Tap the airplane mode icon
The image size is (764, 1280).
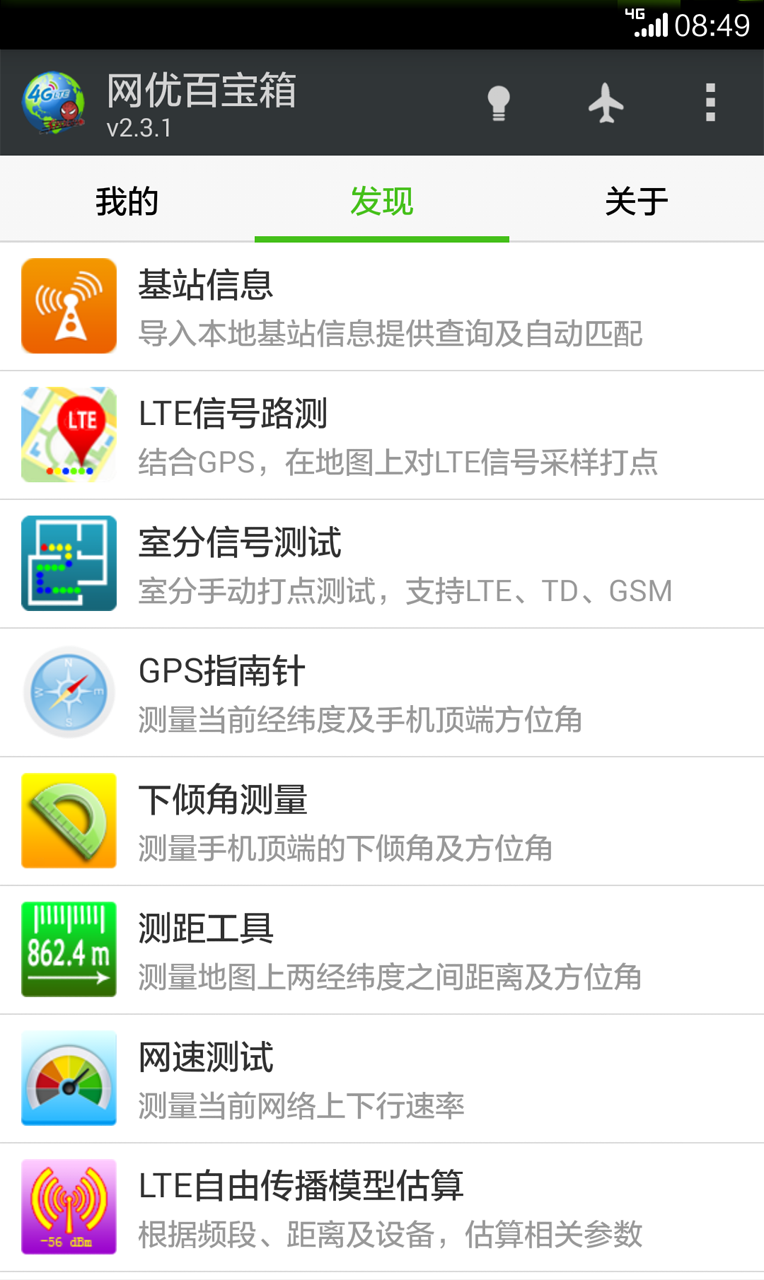coord(606,103)
